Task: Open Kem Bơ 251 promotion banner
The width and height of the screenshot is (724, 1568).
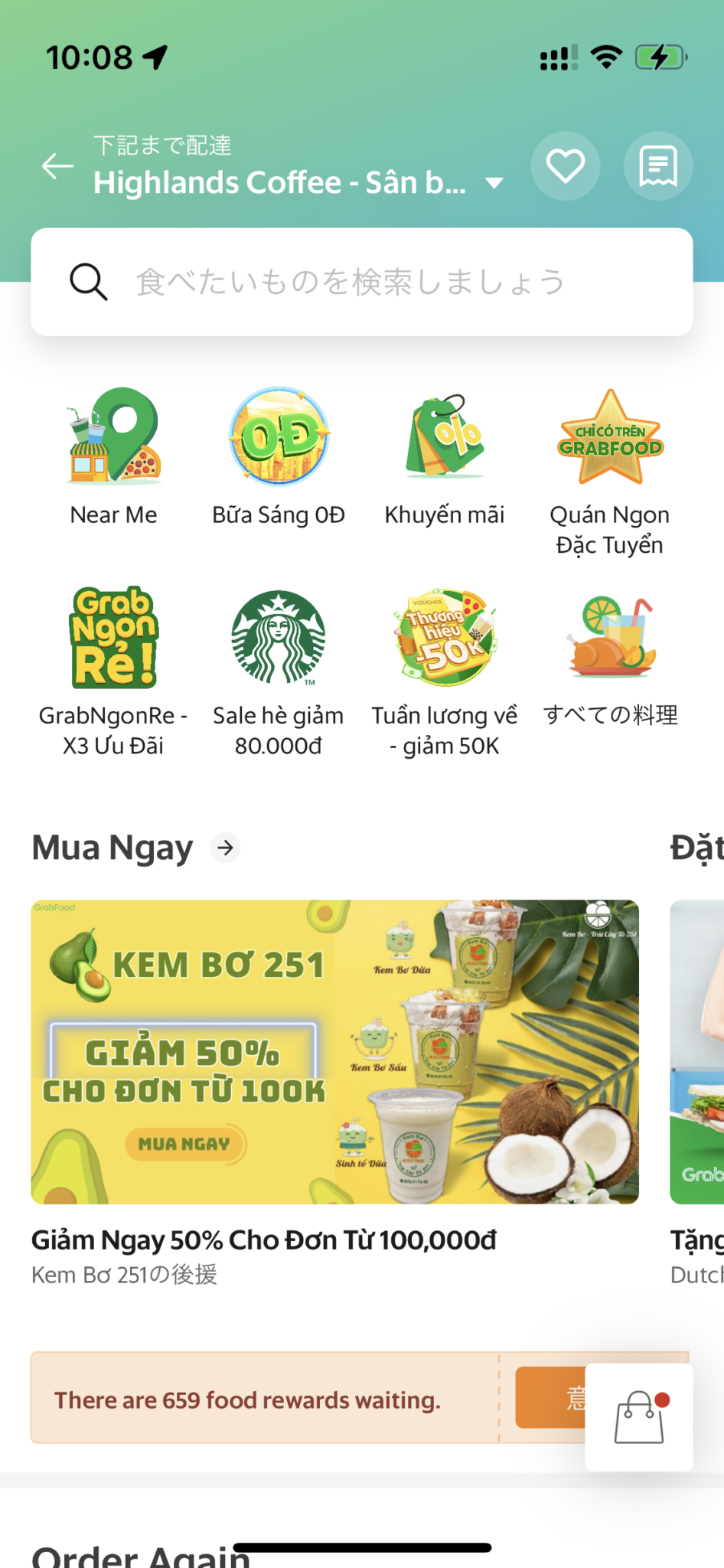Action: click(334, 1051)
